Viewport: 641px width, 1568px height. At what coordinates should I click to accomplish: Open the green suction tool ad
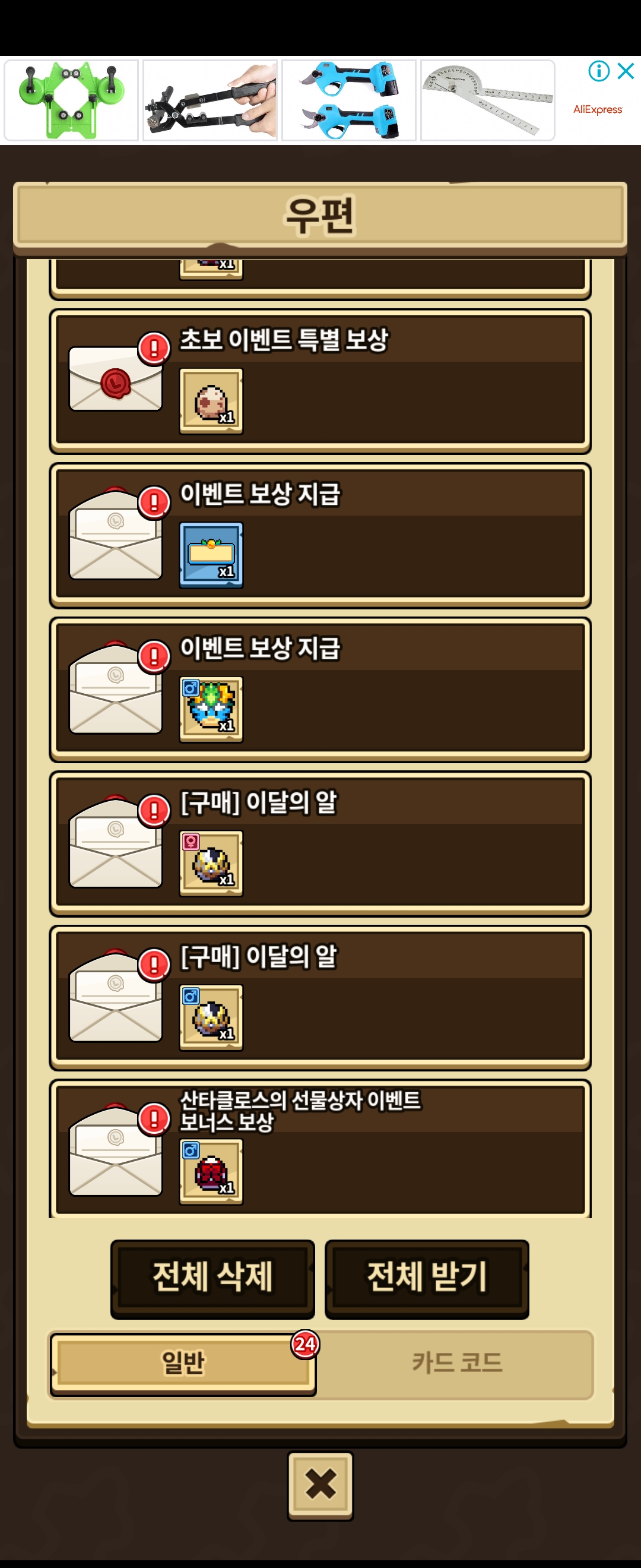[71, 100]
